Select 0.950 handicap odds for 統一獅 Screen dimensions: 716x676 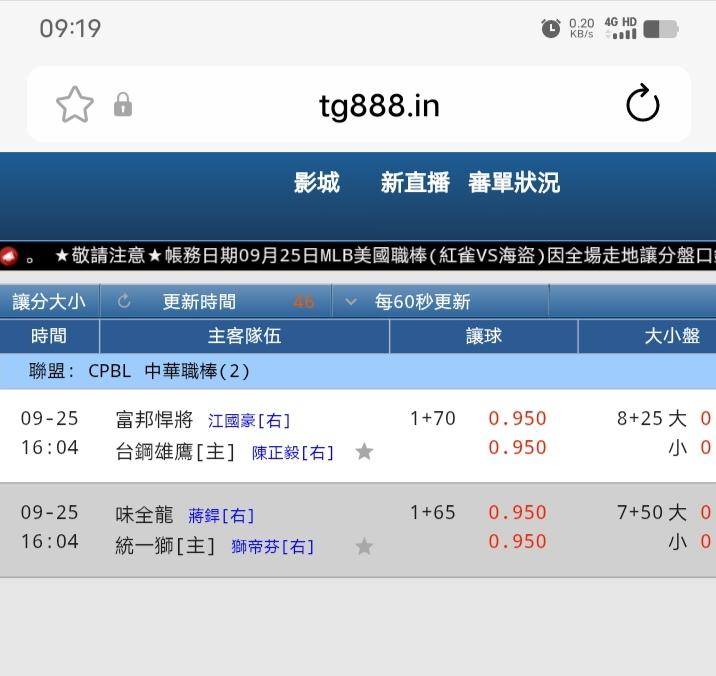(x=517, y=542)
